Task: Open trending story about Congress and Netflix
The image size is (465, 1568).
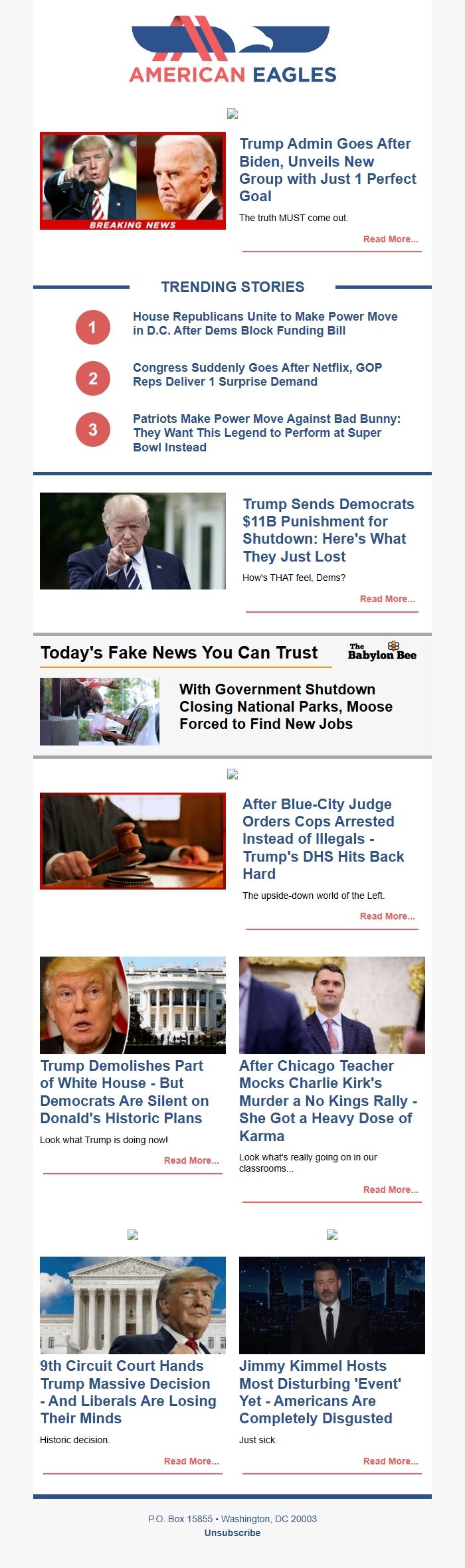Action: tap(257, 374)
